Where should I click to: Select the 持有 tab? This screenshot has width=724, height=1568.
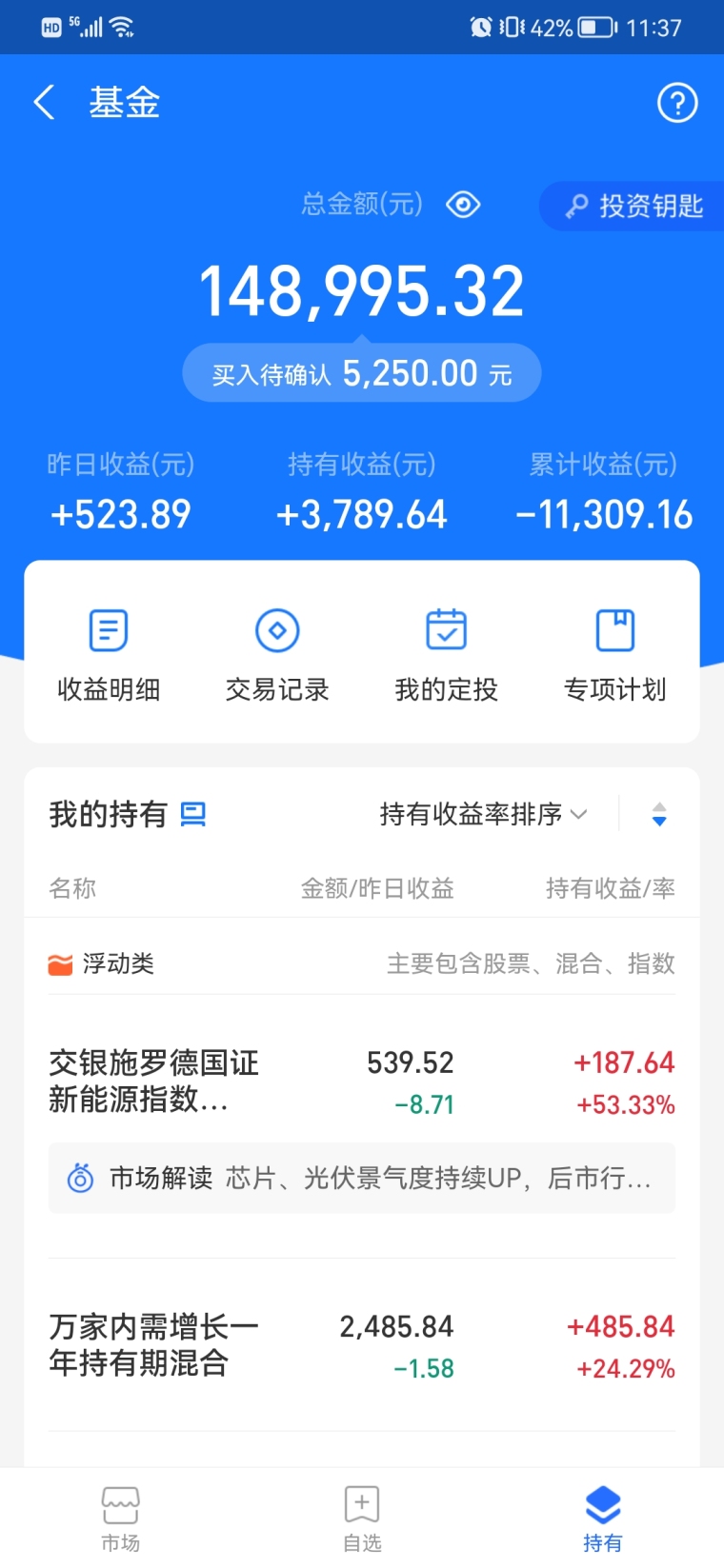(x=602, y=1518)
